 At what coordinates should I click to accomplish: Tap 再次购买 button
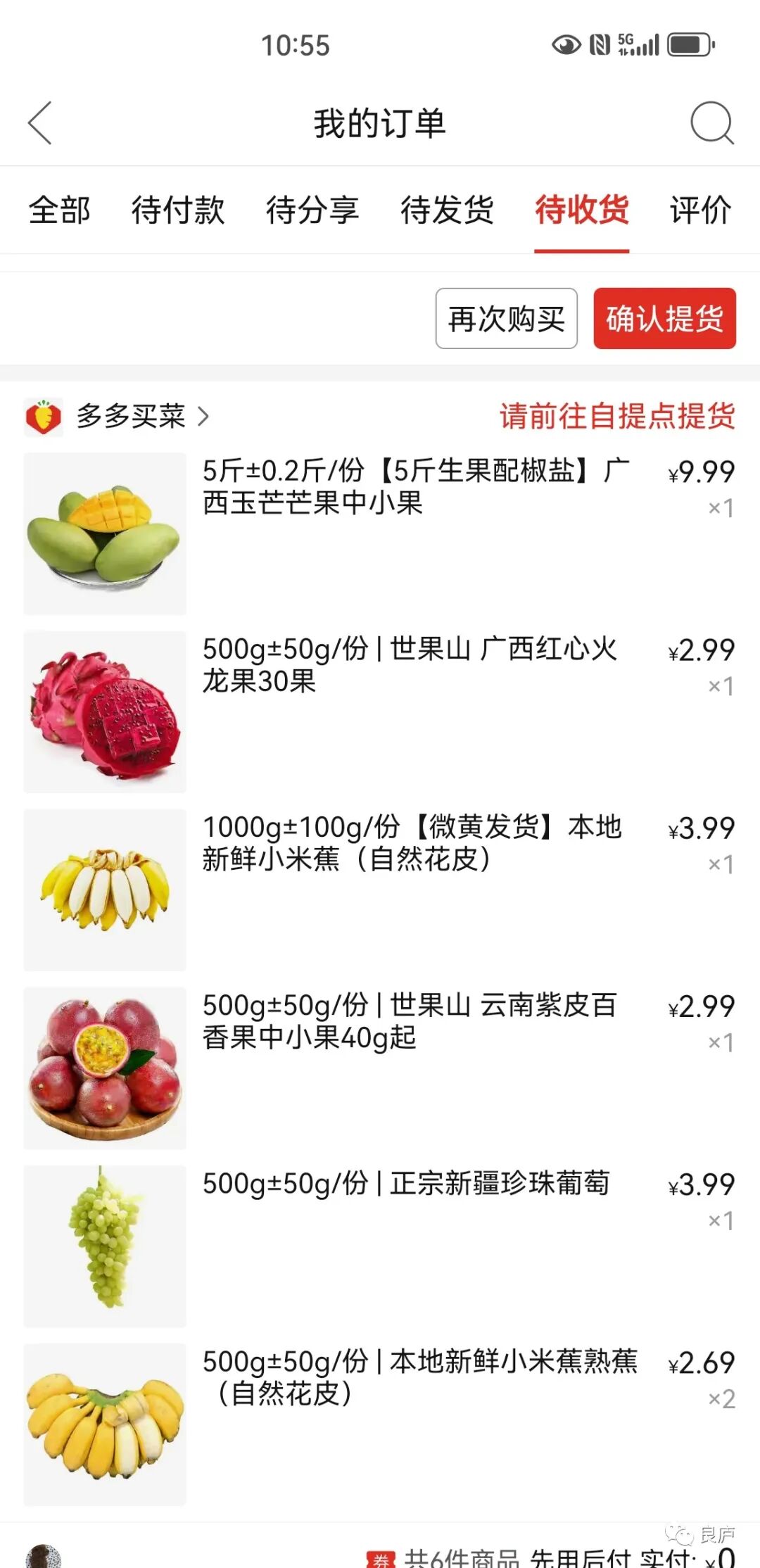(x=506, y=319)
